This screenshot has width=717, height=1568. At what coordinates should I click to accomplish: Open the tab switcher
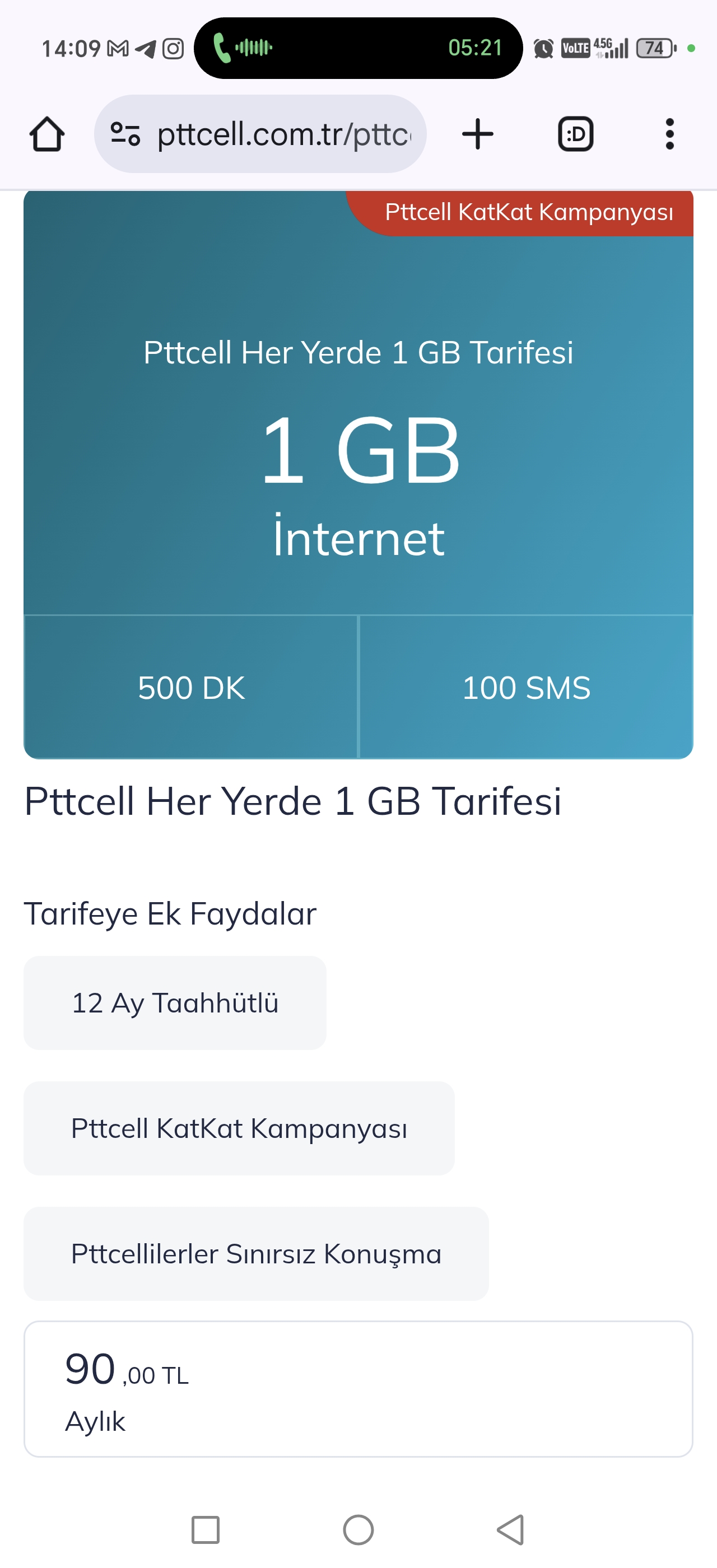pos(575,134)
